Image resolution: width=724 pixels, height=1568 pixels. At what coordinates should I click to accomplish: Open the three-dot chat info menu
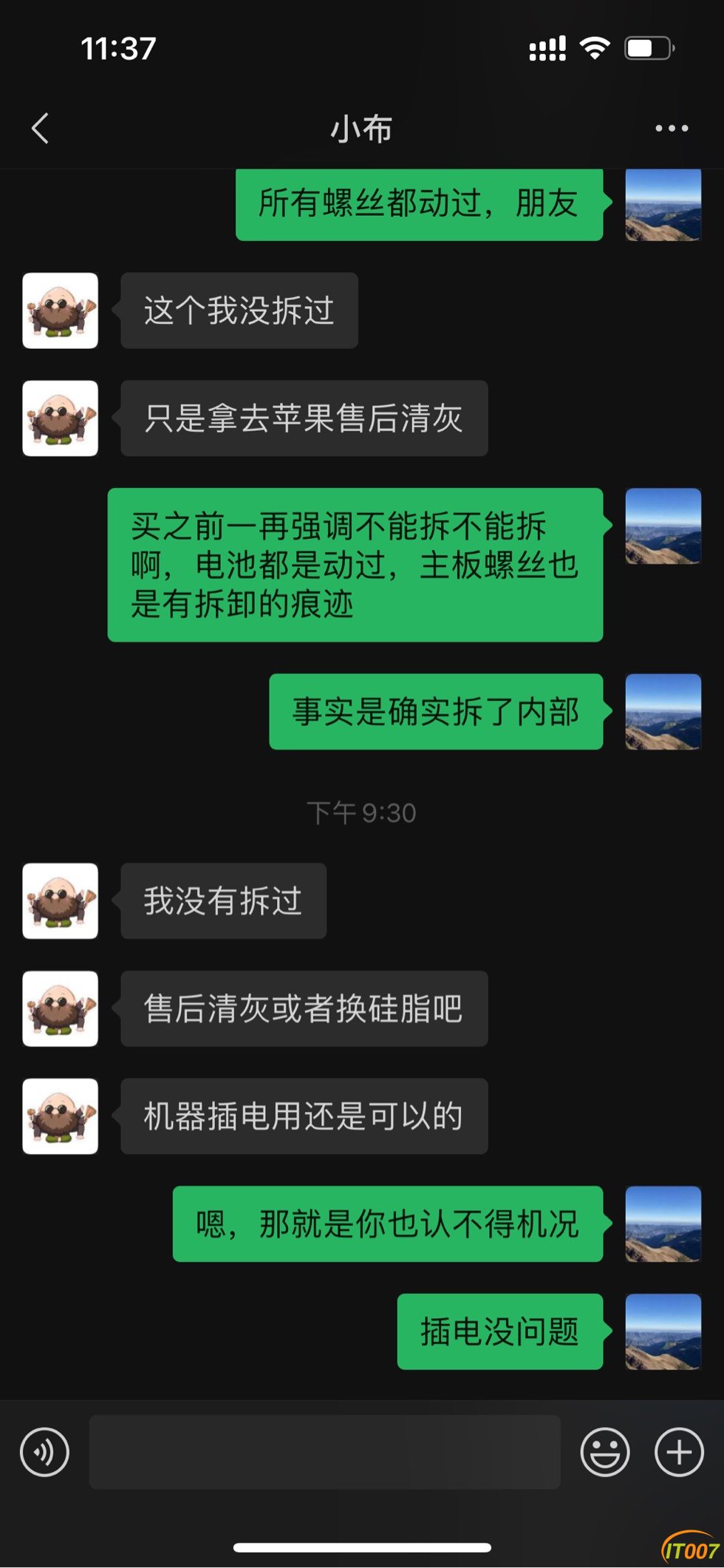tap(672, 129)
